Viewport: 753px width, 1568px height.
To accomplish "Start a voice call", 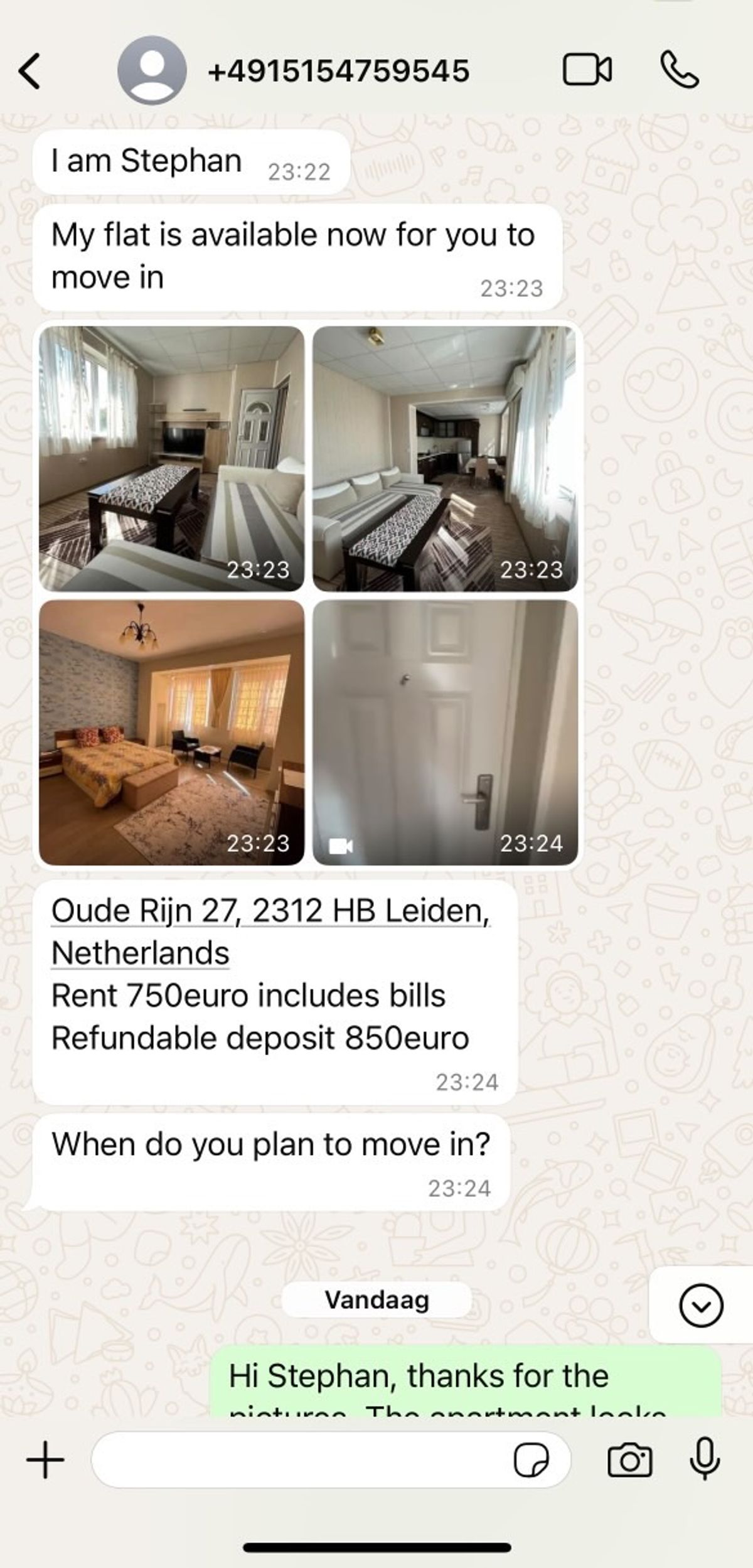I will coord(679,70).
